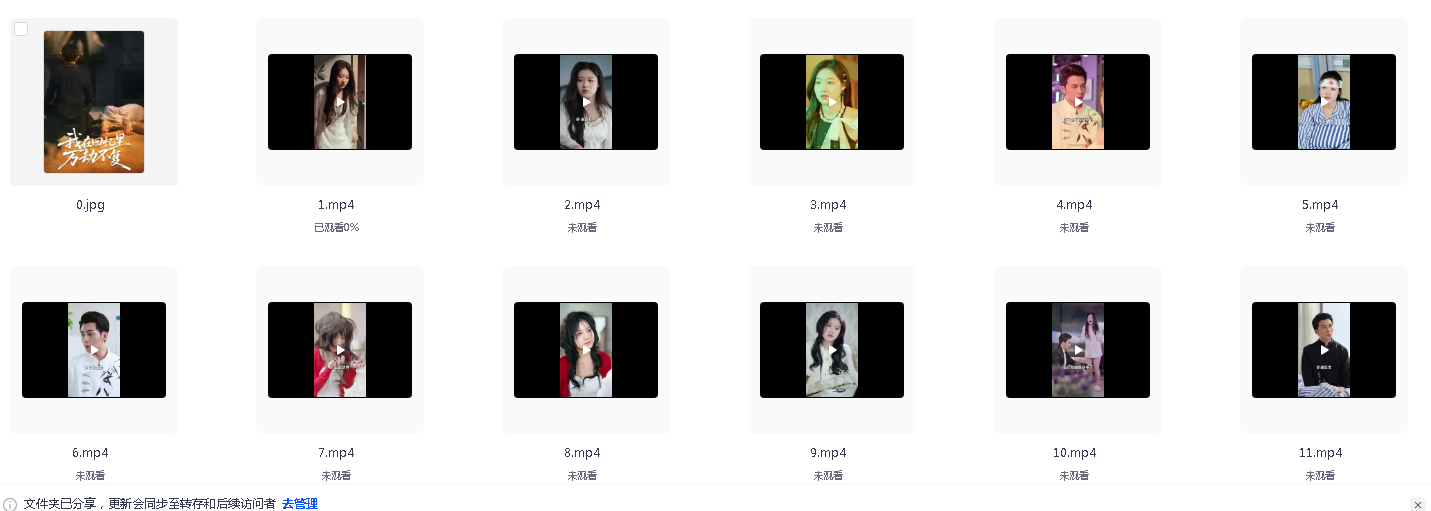Open video file 2.mp4

coord(586,102)
